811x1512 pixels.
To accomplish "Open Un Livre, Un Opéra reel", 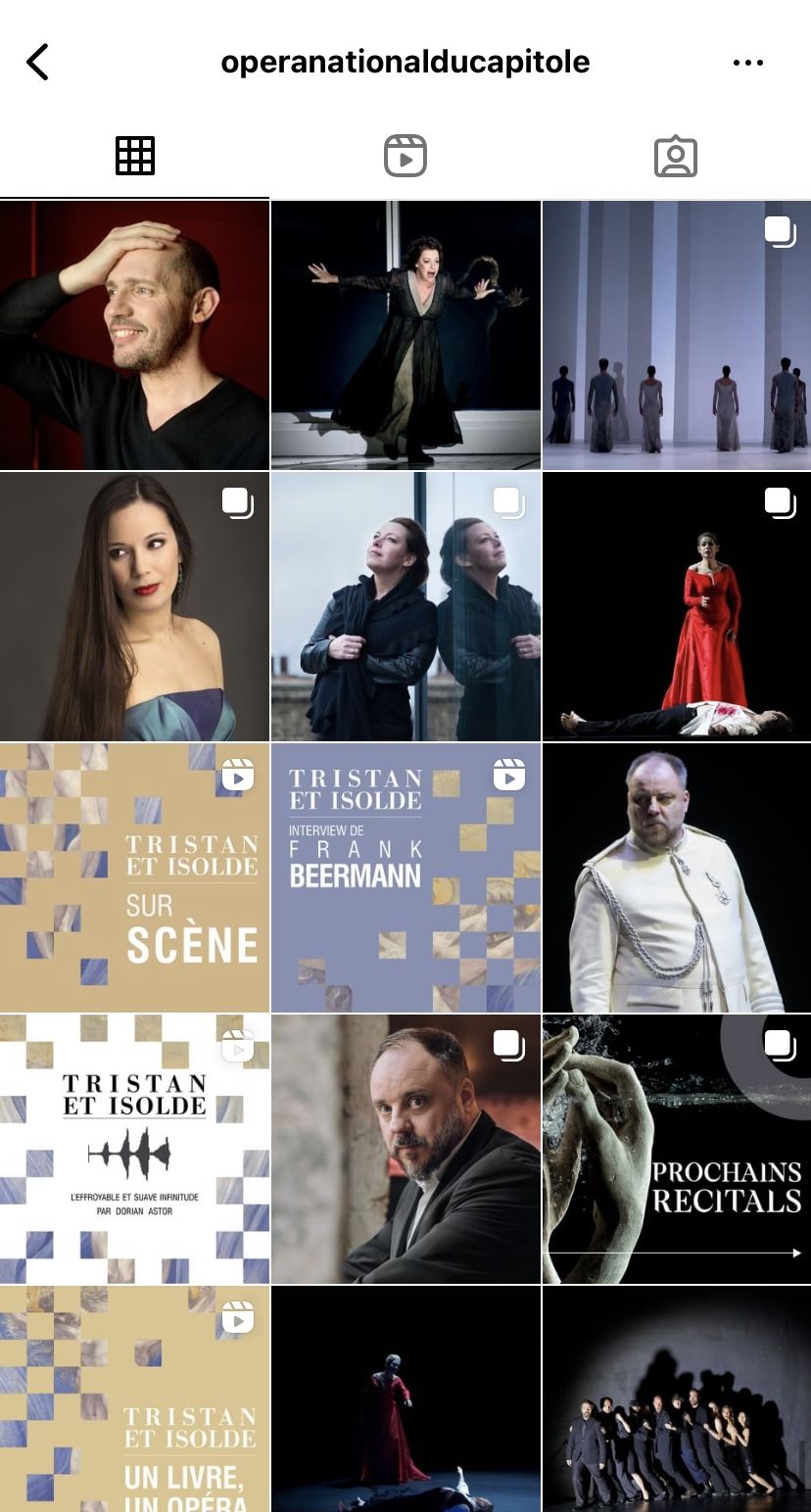I will click(x=134, y=1398).
